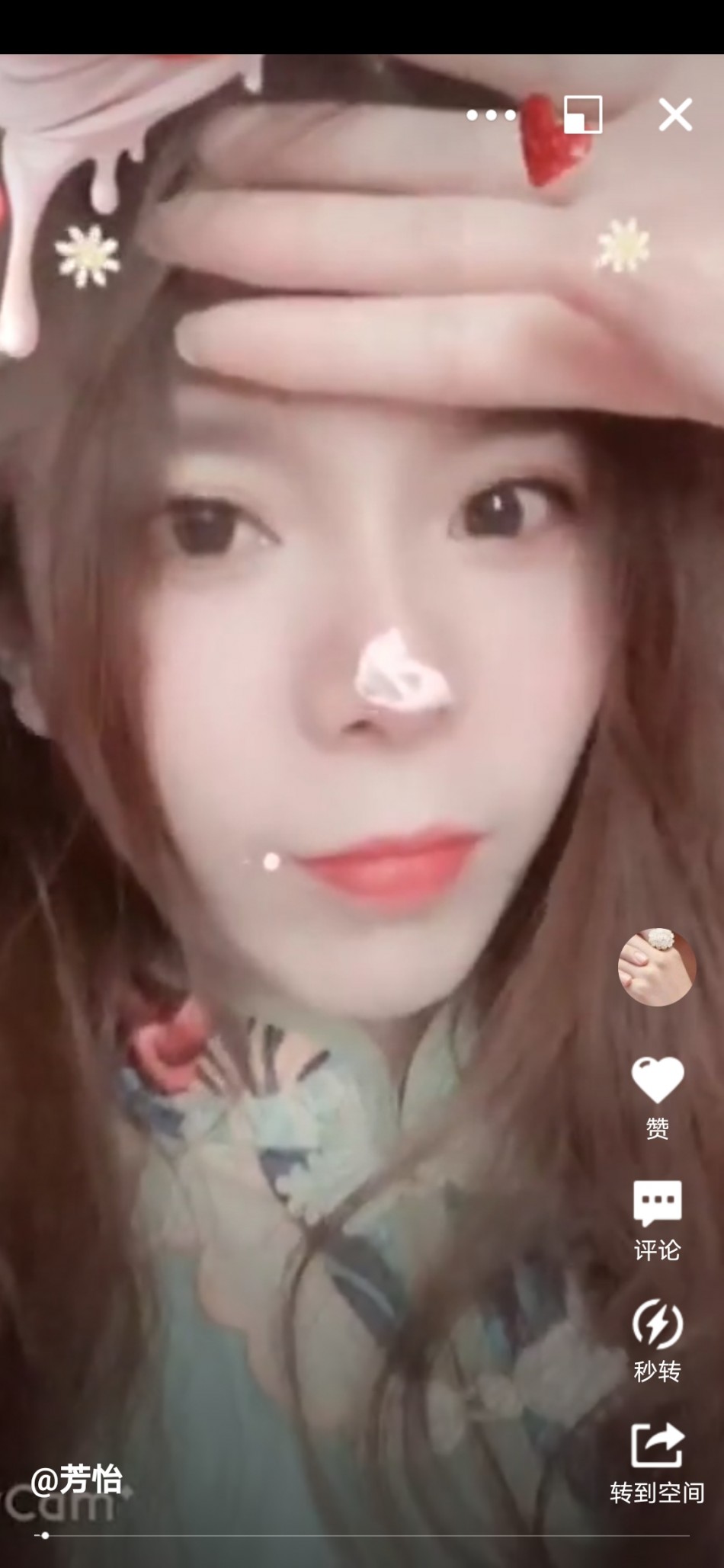
Task: Seek using the video progress bar
Action: pyautogui.click(x=362, y=1535)
